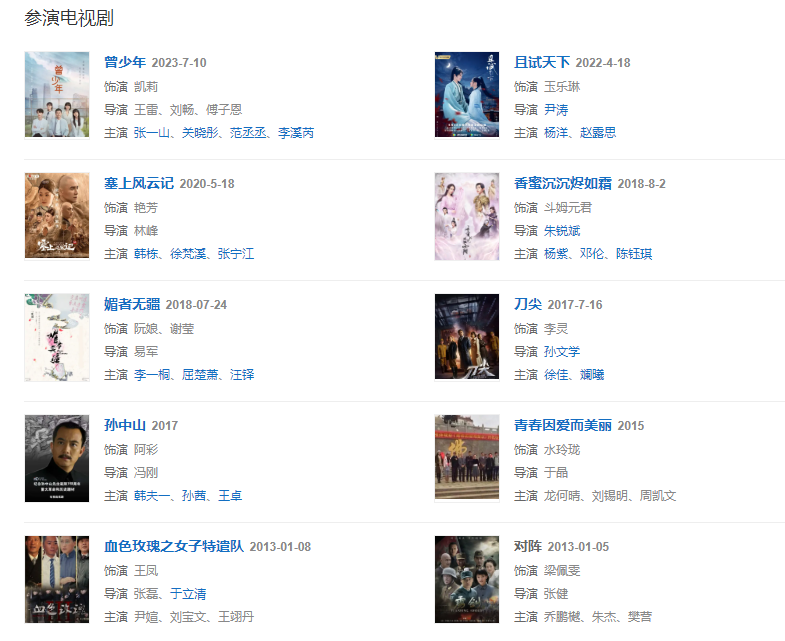Open the 香蜜沉沉烬如霜 title link
The width and height of the screenshot is (785, 641).
pos(563,184)
